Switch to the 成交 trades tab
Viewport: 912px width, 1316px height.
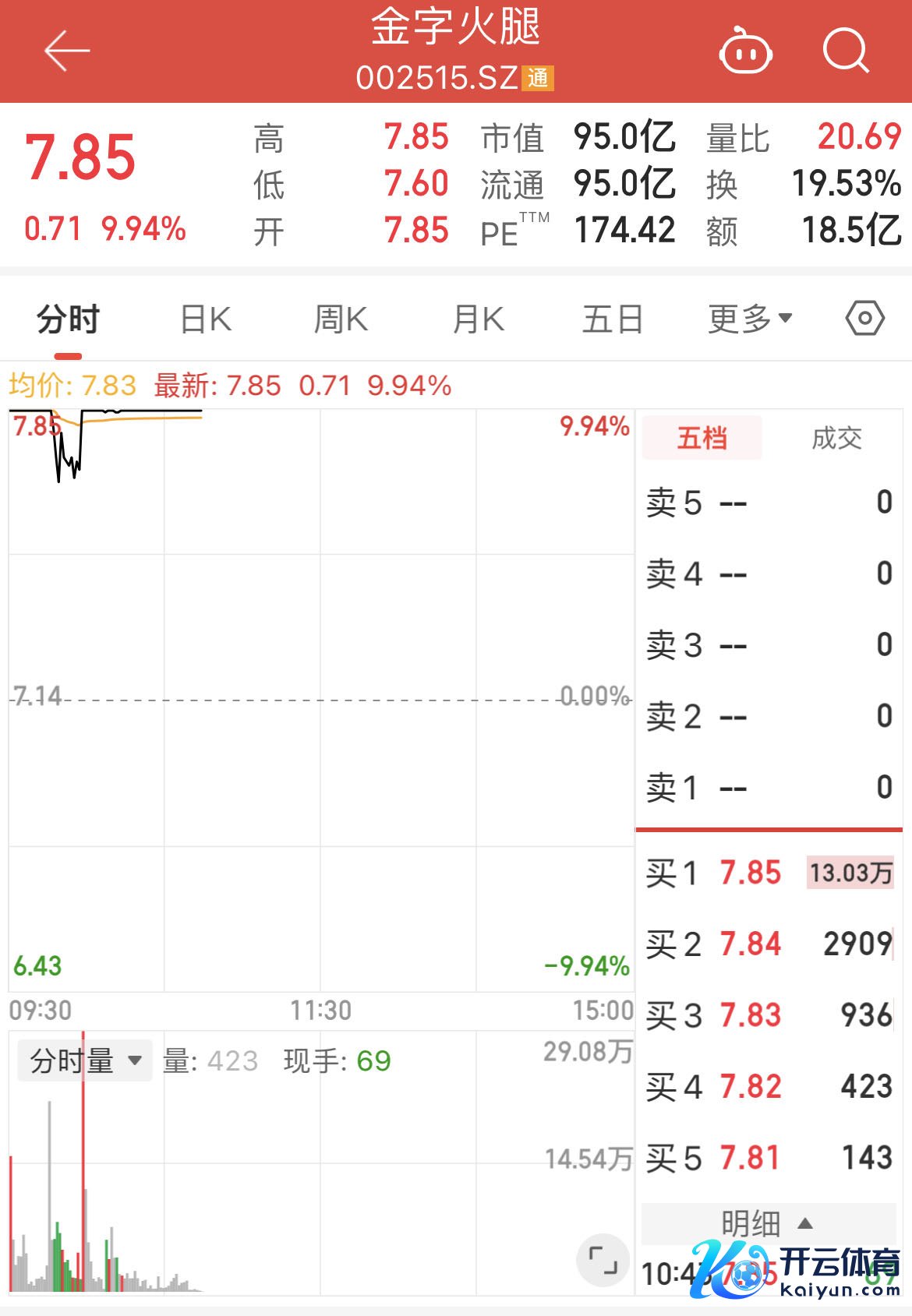836,438
